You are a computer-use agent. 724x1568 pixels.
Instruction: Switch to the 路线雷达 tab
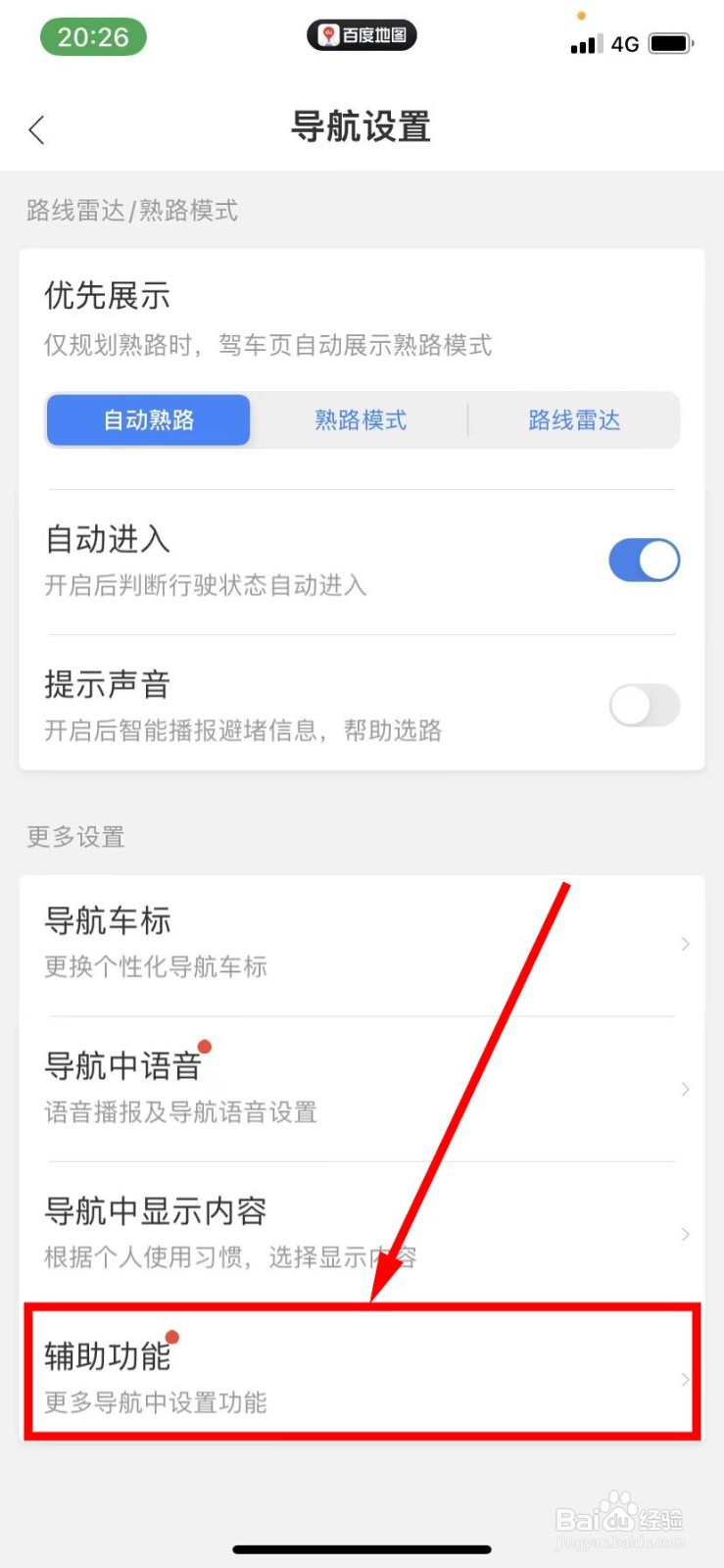tap(574, 419)
